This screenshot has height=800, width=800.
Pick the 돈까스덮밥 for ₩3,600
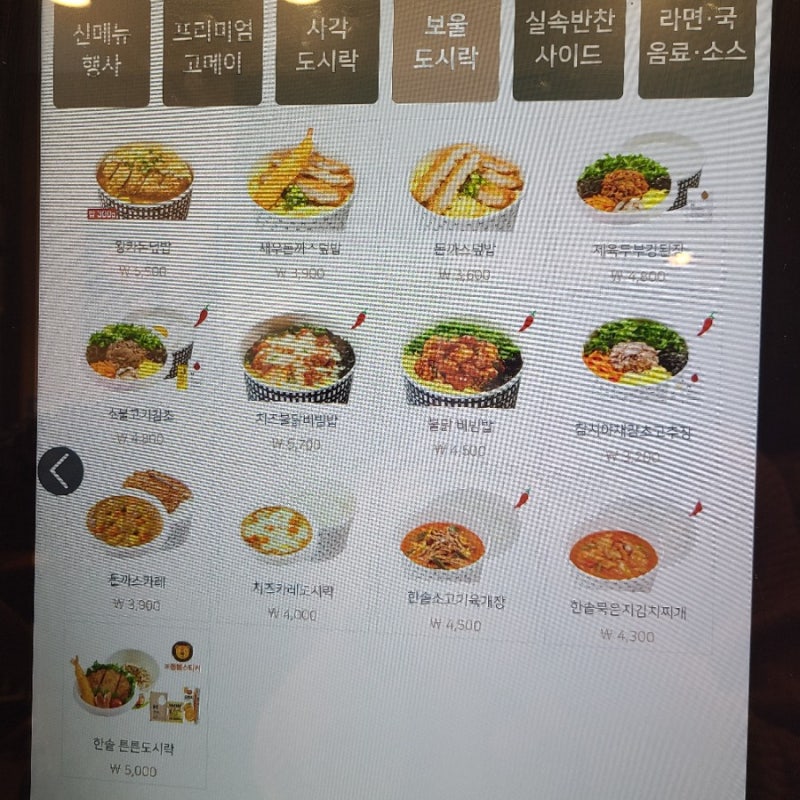pyautogui.click(x=466, y=185)
